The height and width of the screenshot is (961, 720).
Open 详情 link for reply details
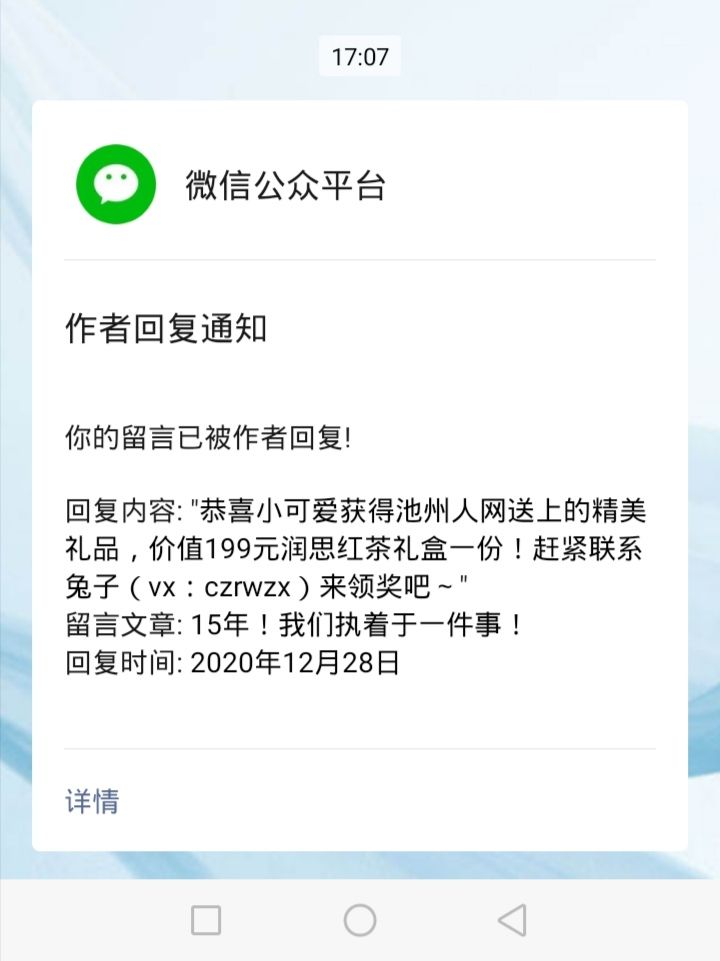click(92, 801)
